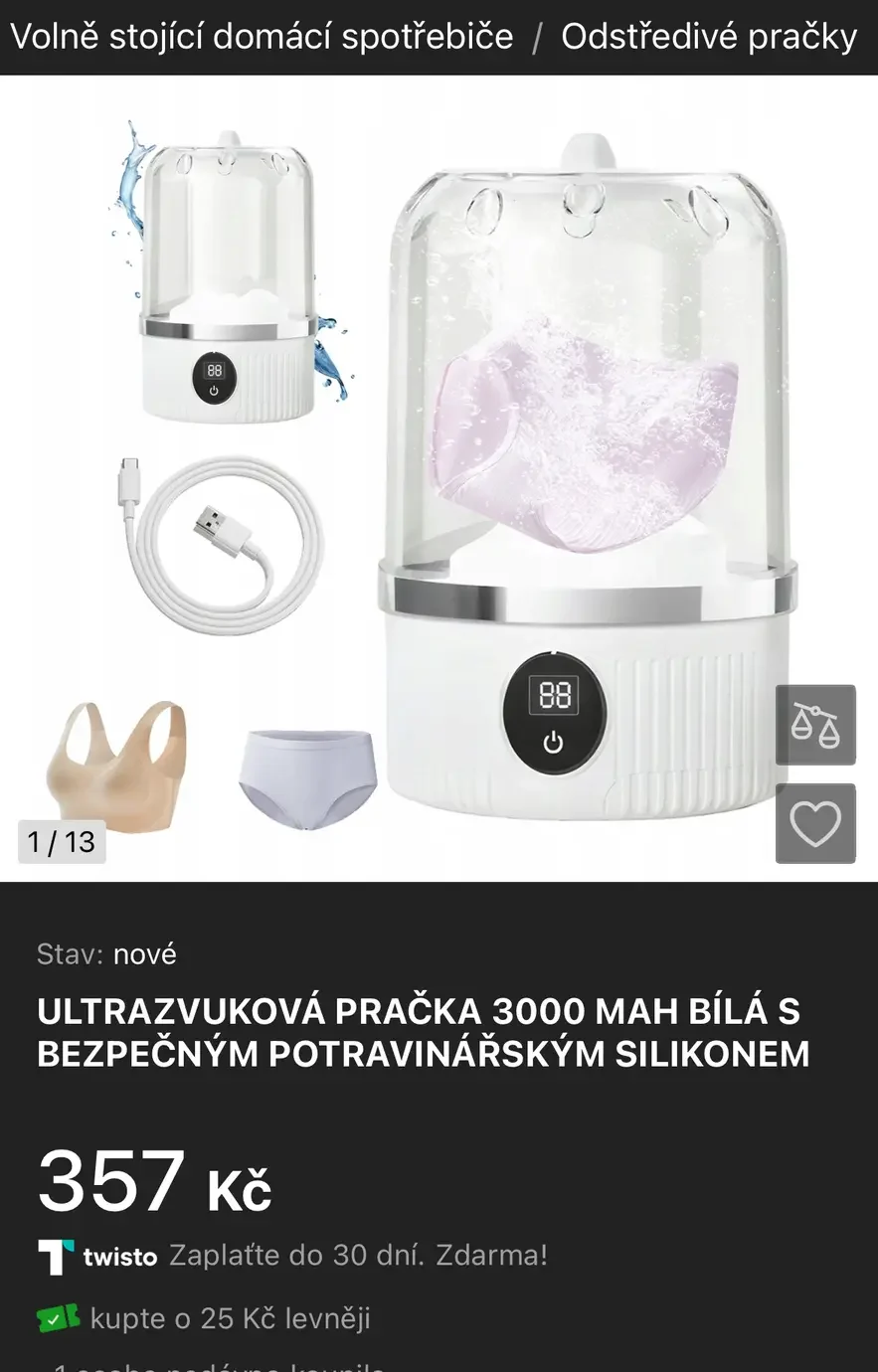Open the product image gallery
Viewport: 878px width, 1372px height.
pyautogui.click(x=438, y=477)
